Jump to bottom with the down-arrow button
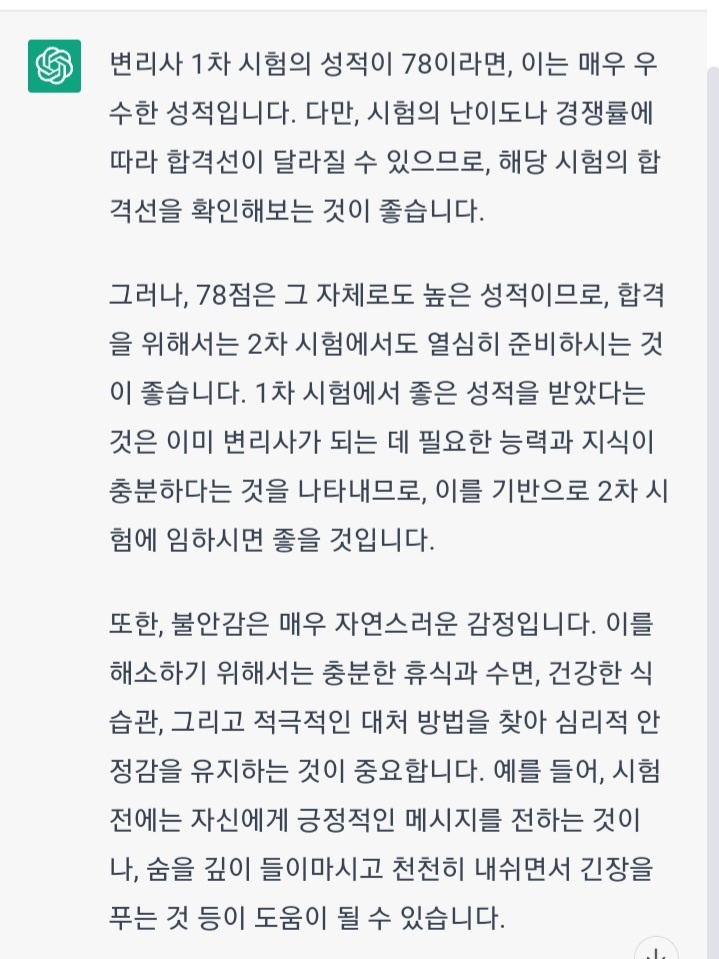Image resolution: width=719 pixels, height=959 pixels. tap(656, 950)
